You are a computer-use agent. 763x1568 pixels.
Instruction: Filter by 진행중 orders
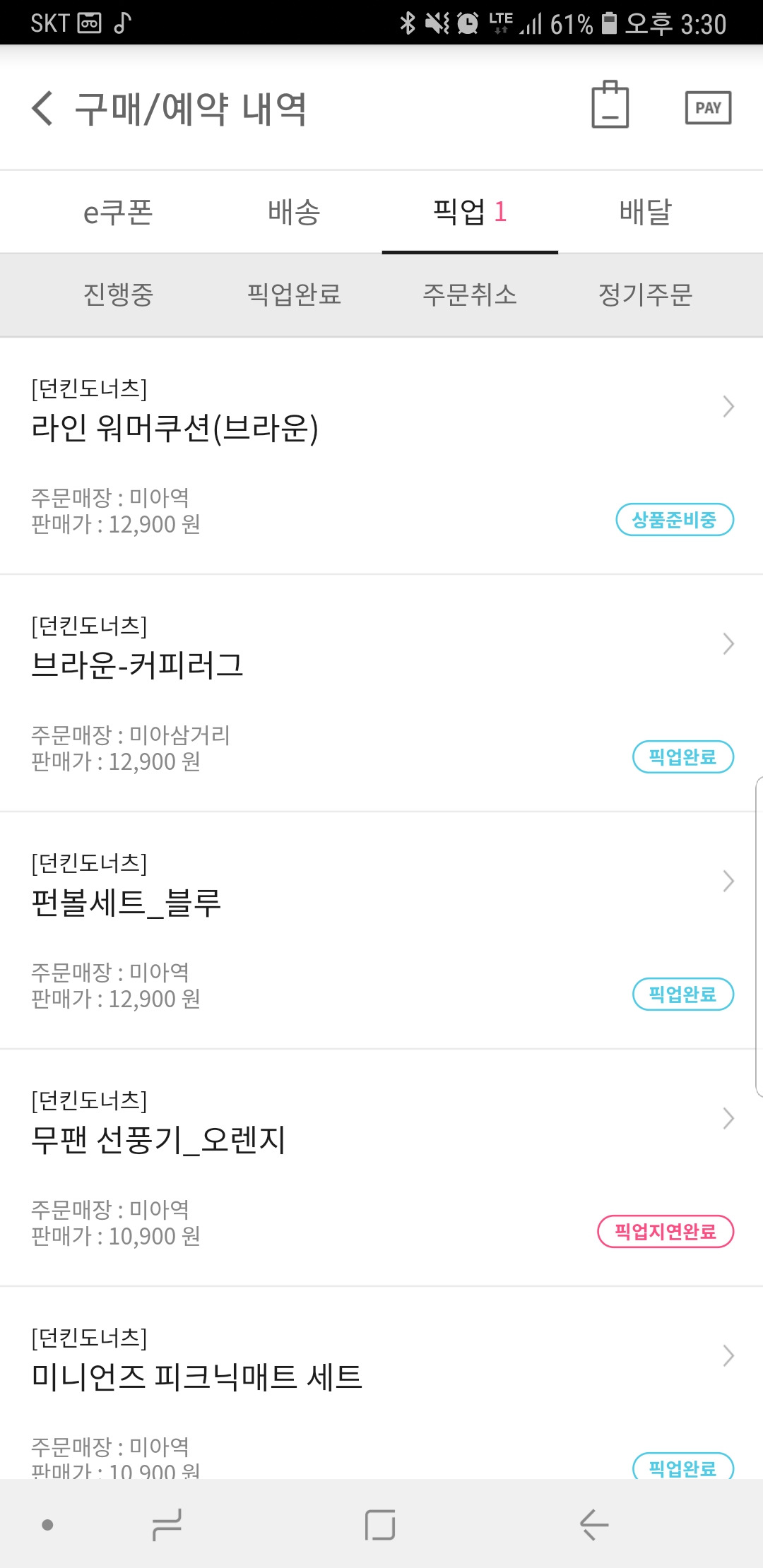(118, 295)
